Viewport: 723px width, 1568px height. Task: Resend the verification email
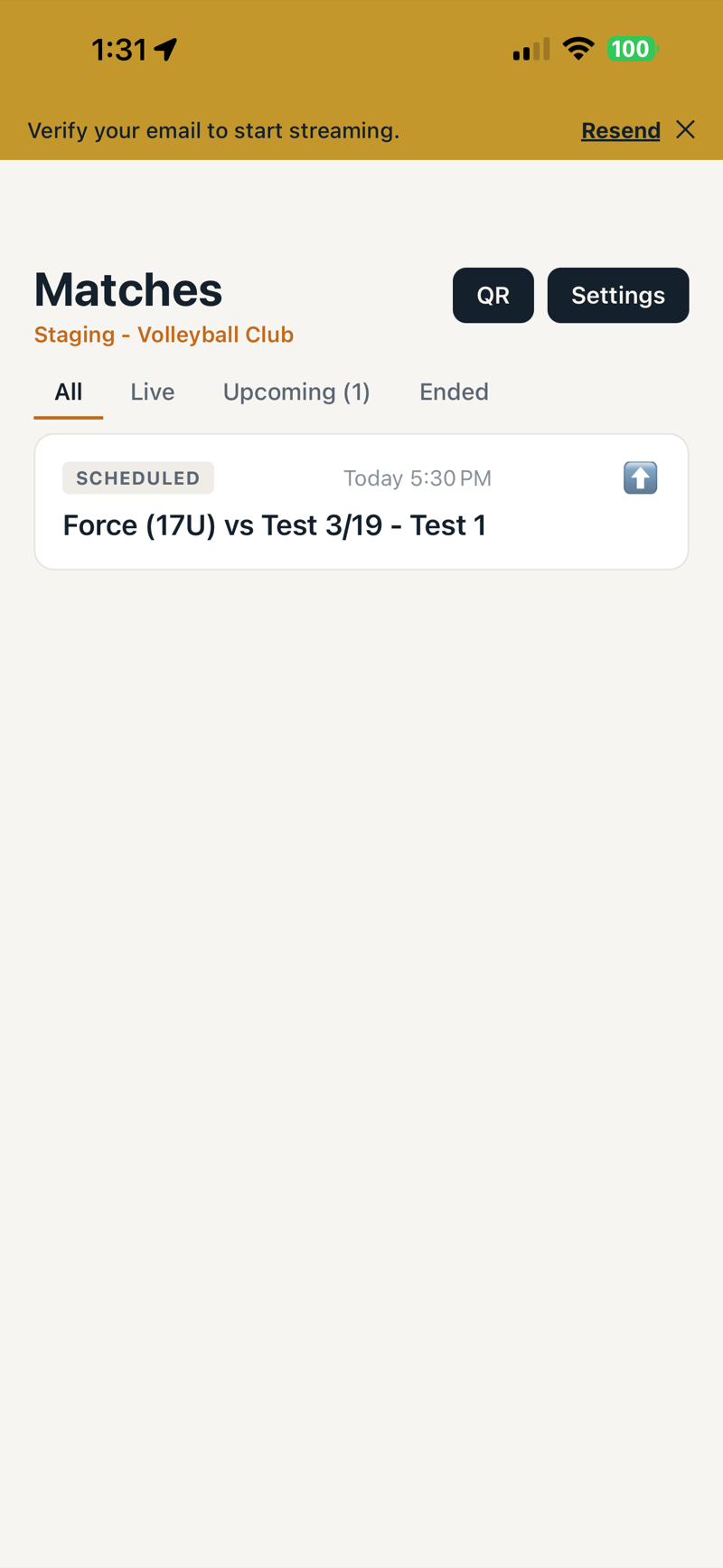621,130
